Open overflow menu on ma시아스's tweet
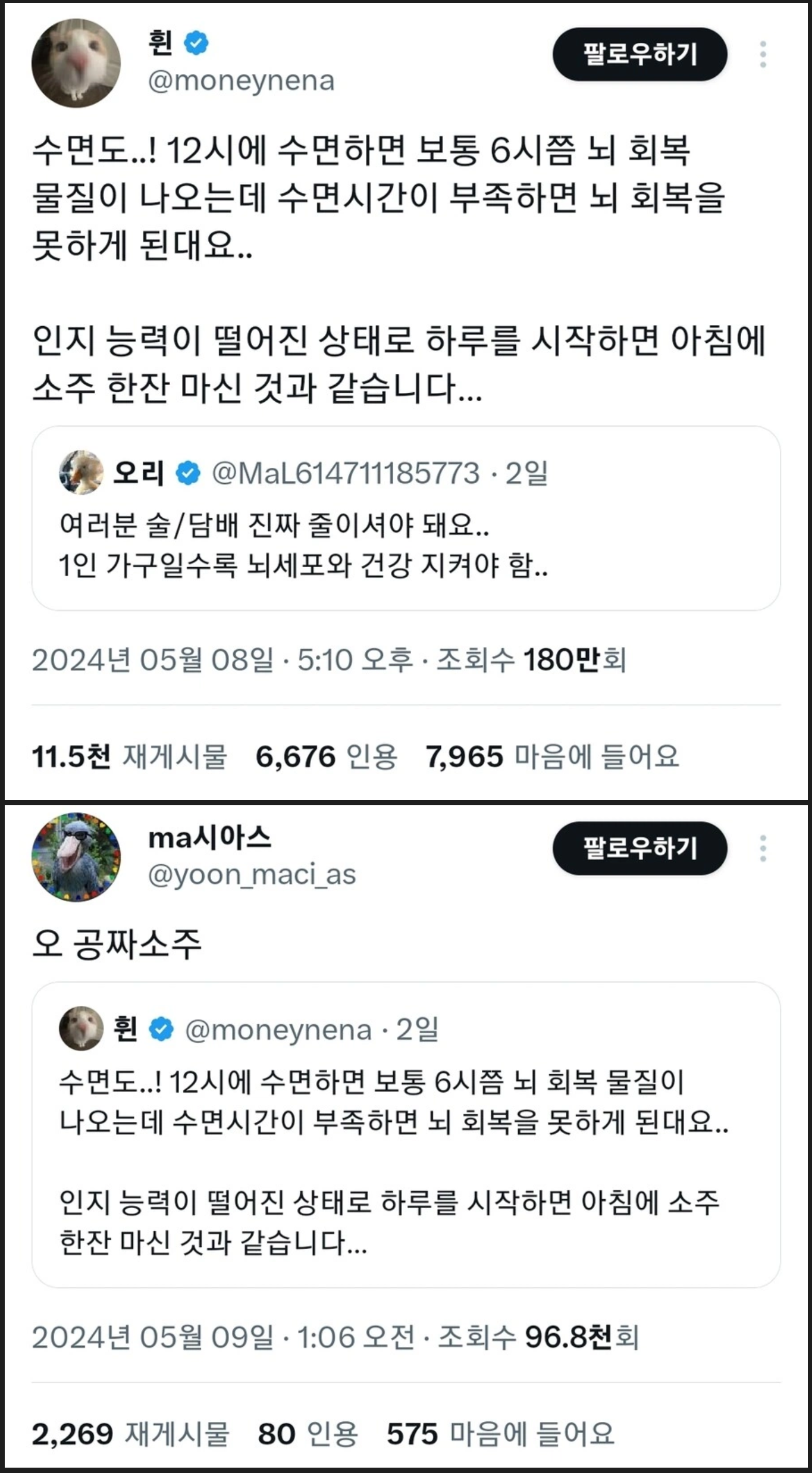812x1473 pixels. 763,848
